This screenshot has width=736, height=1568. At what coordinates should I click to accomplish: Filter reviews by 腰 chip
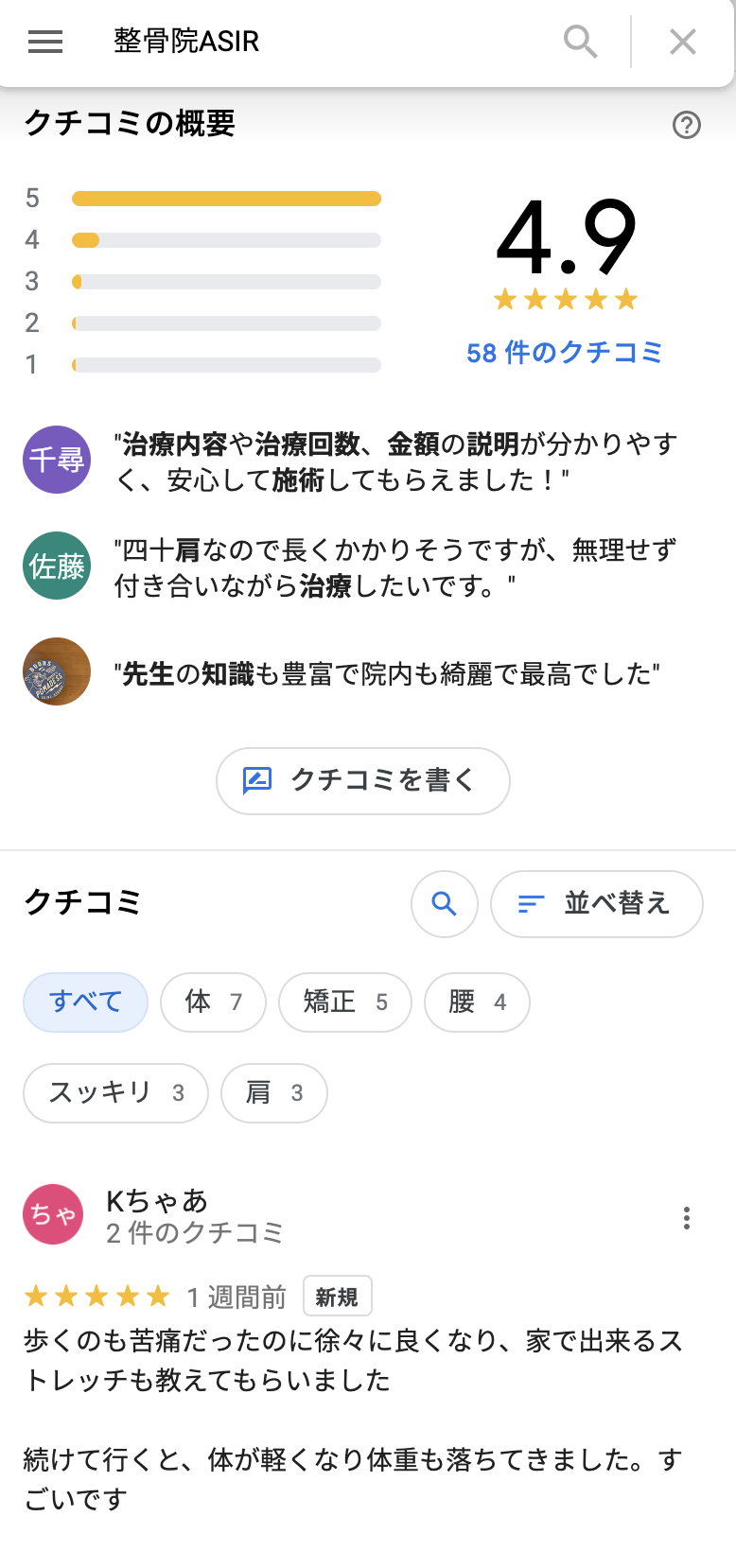(x=477, y=1002)
